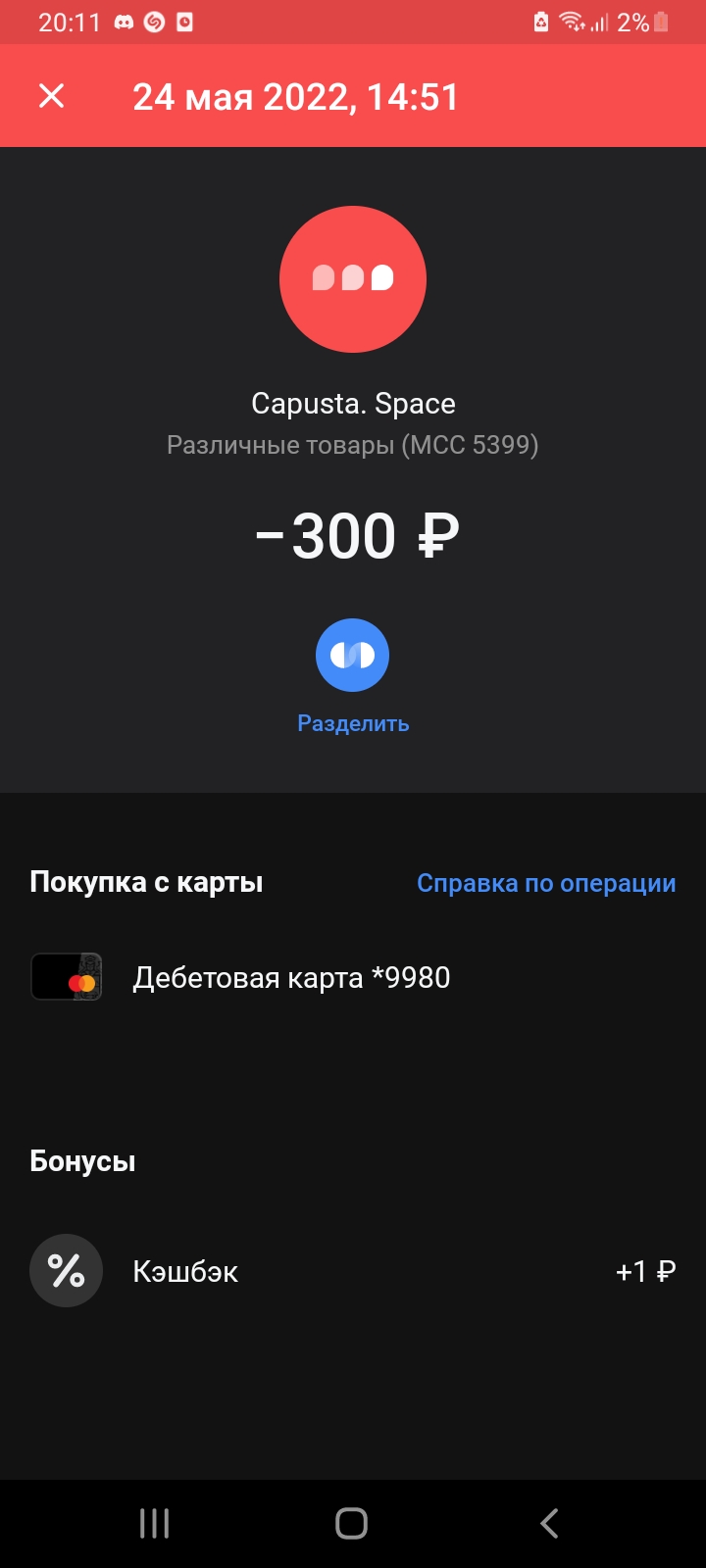Close the transaction details screen

pos(51,96)
